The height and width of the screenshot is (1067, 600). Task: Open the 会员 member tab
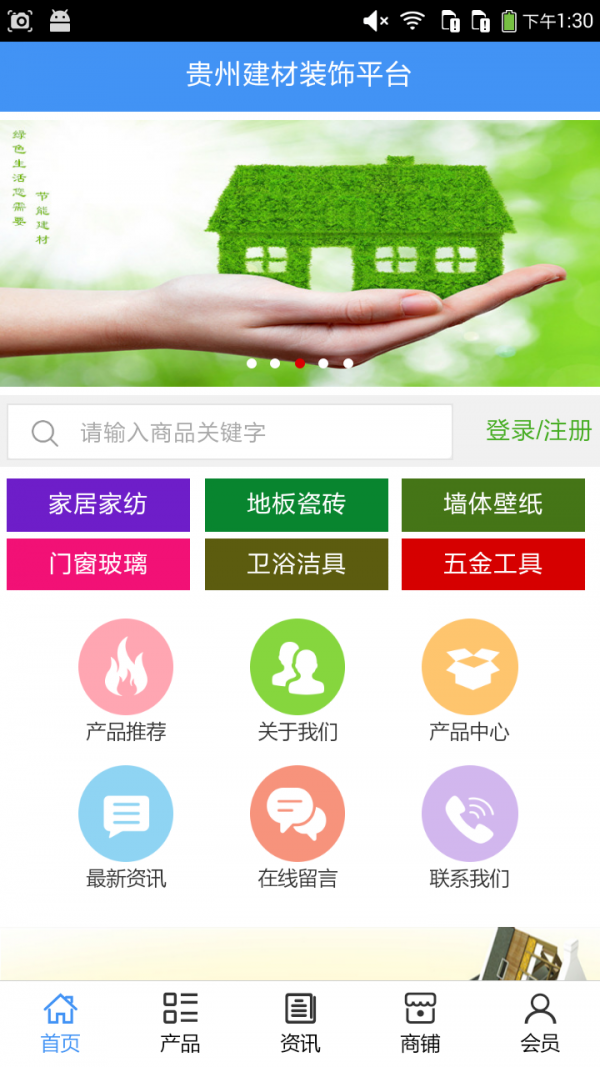point(540,1022)
